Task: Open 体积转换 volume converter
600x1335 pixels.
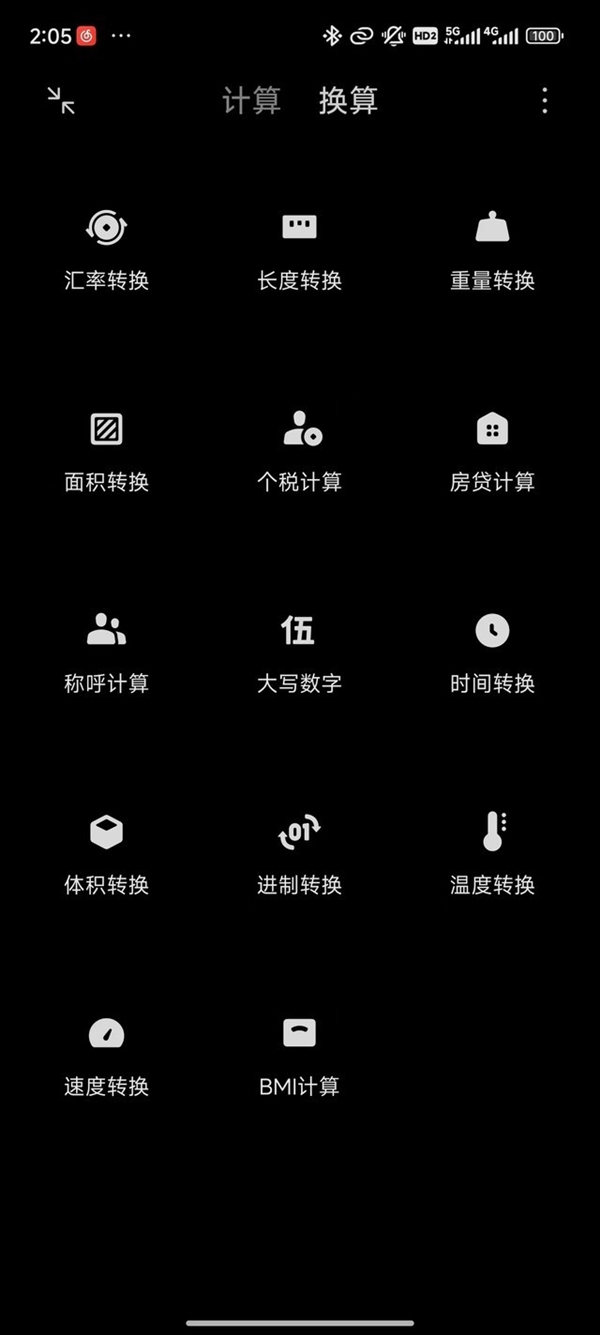Action: point(106,855)
